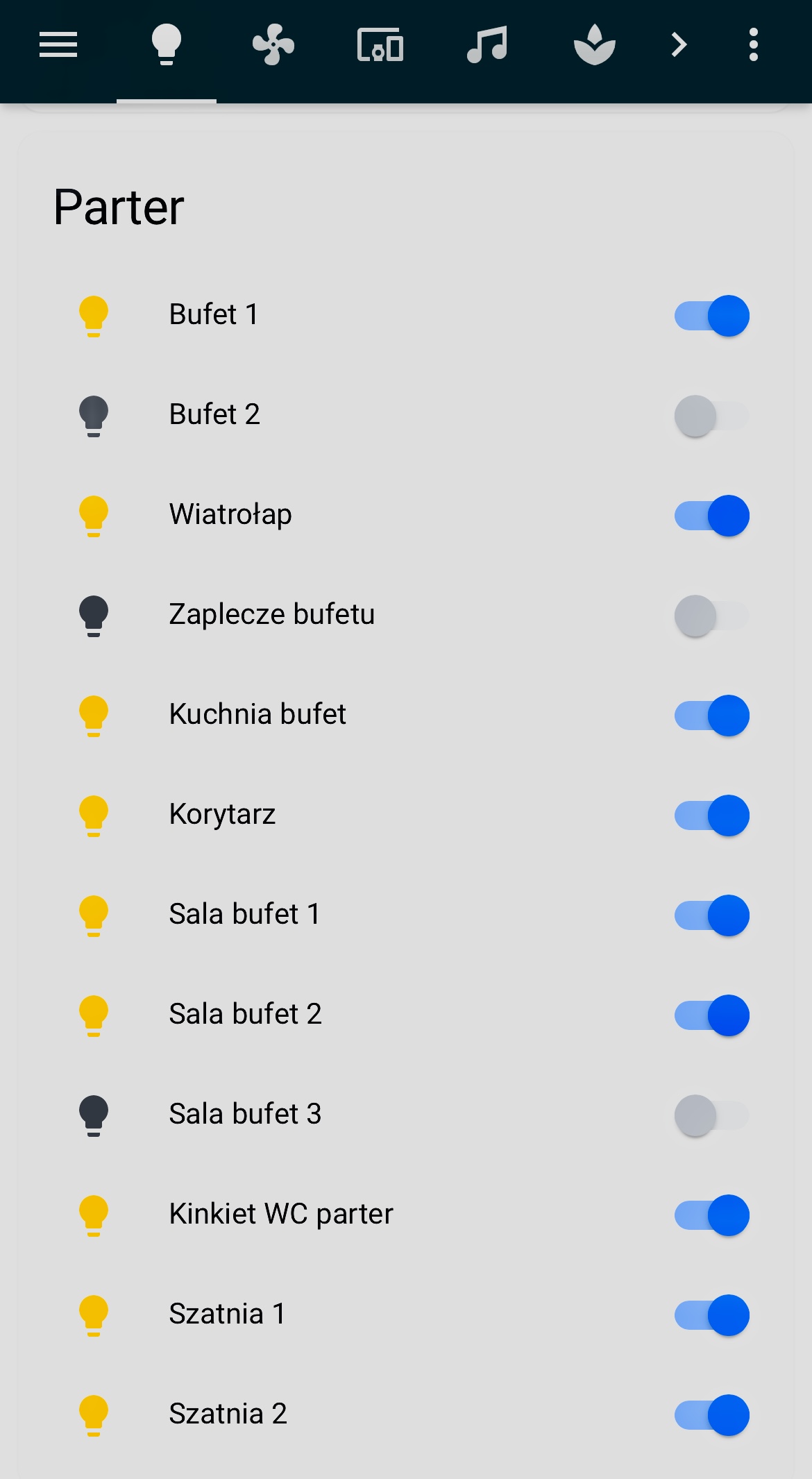
Task: Disable the Wiatrołap light switch
Action: [x=712, y=516]
